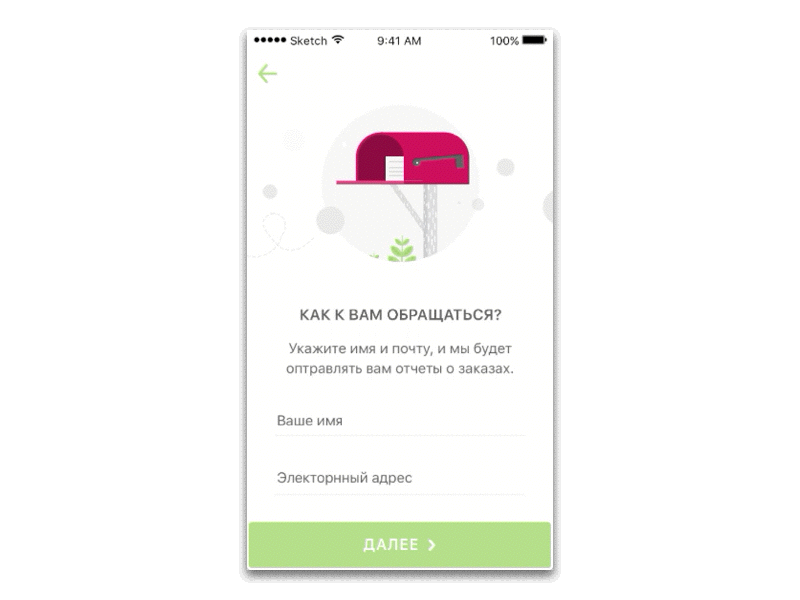This screenshot has width=800, height=600.
Task: Go back with the green arrow
Action: (x=267, y=73)
